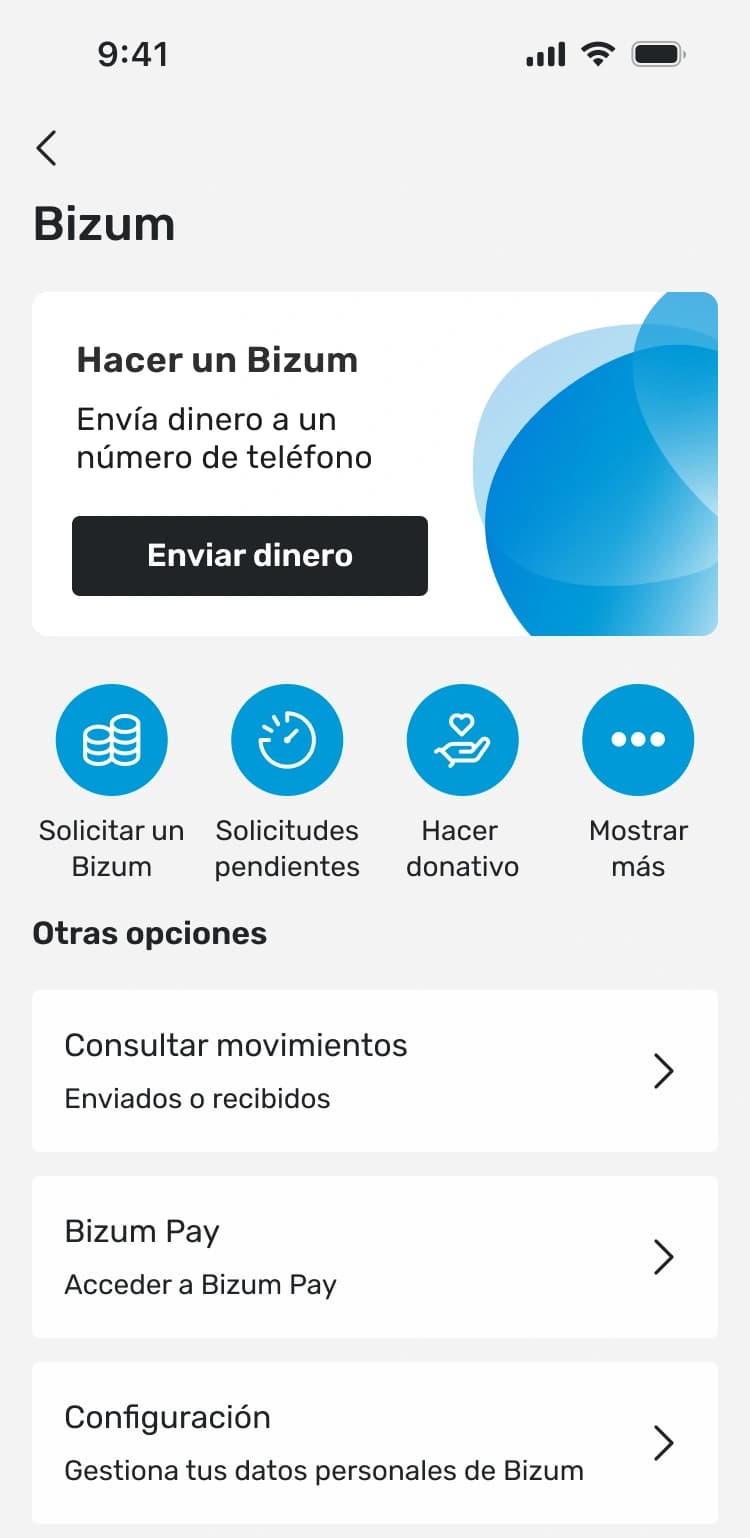This screenshot has width=750, height=1538.
Task: Open Consultar movimientos row
Action: (x=375, y=1071)
